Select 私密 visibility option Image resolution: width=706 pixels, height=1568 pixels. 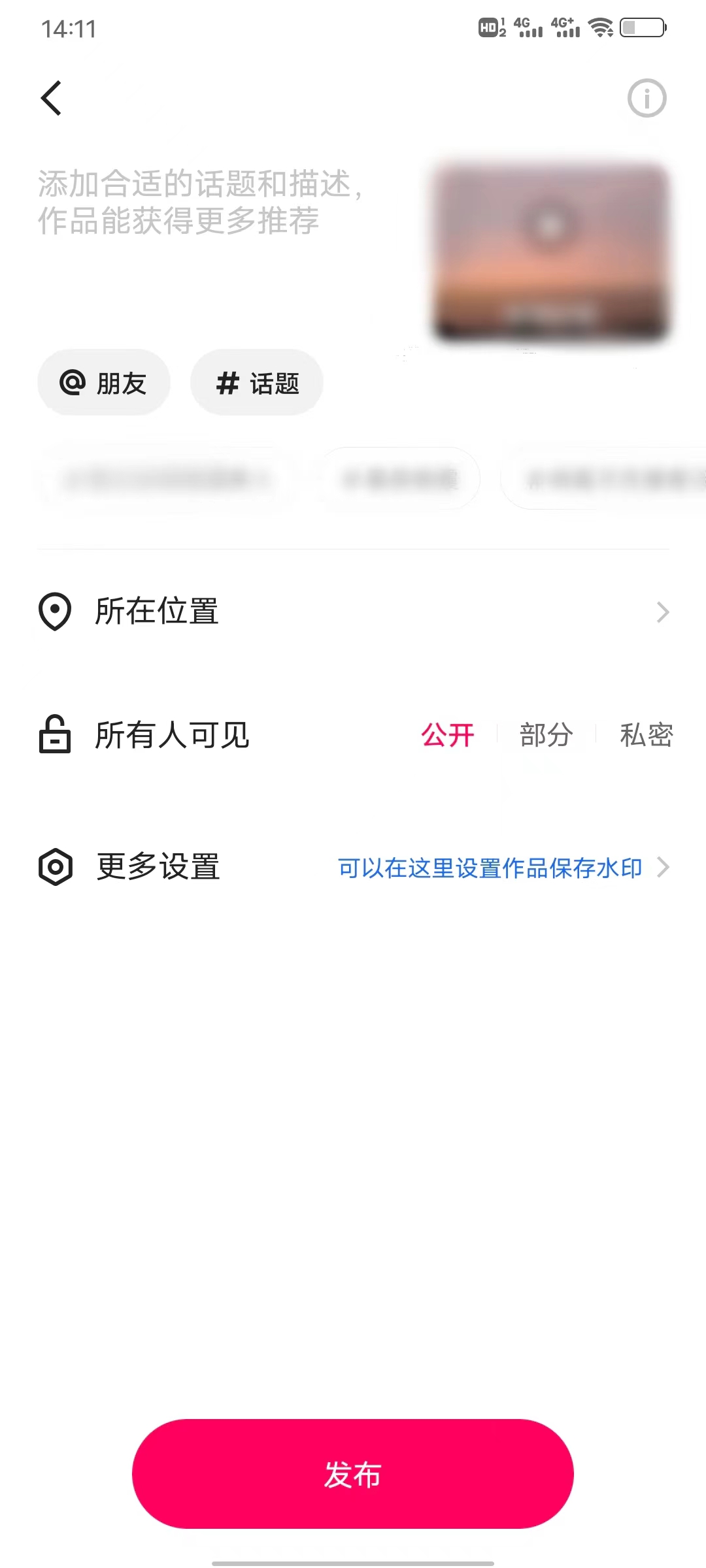click(645, 735)
